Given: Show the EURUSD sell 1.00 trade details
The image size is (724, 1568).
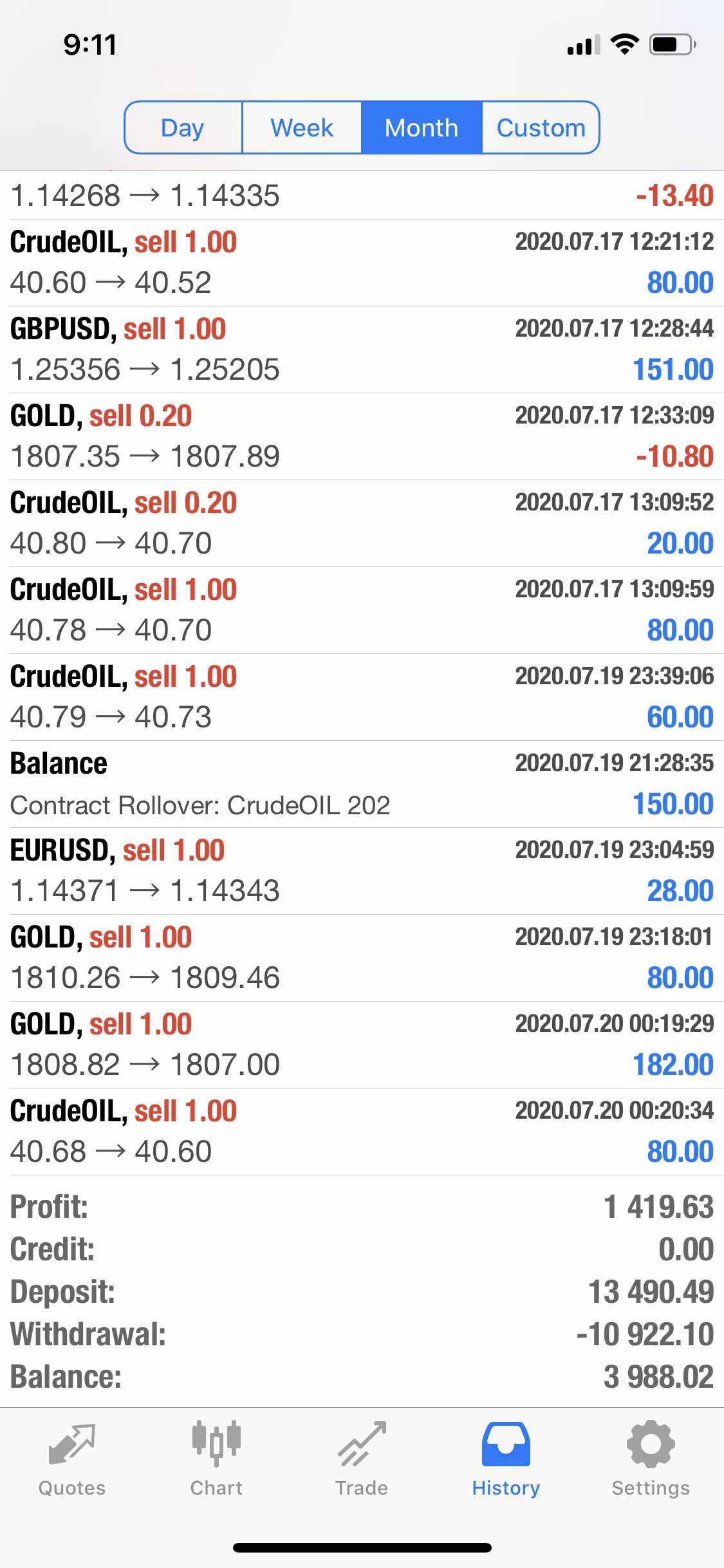Looking at the screenshot, I should (362, 871).
